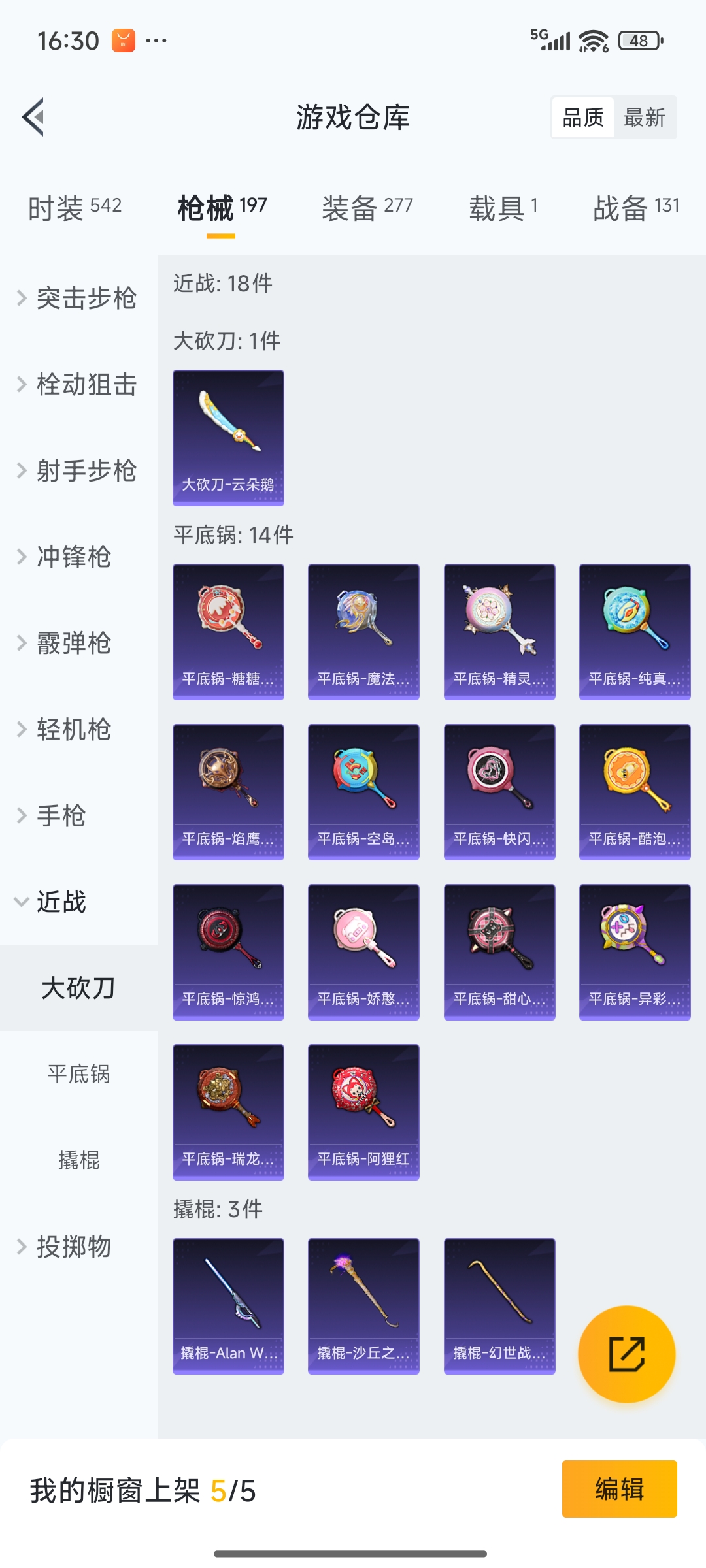706x1568 pixels.
Task: Tap the 编辑 button
Action: click(619, 1489)
